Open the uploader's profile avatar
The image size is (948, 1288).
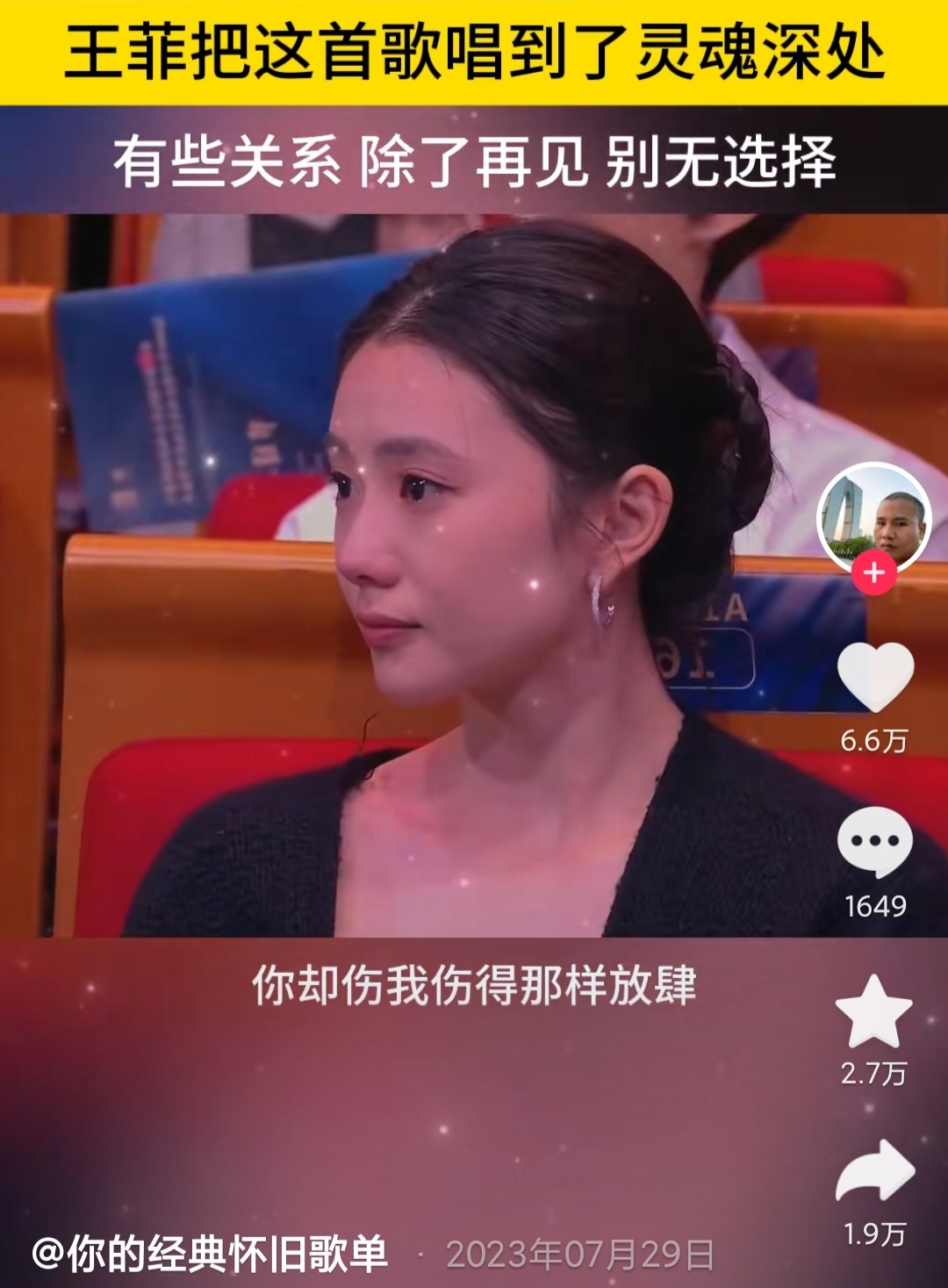coord(873,519)
